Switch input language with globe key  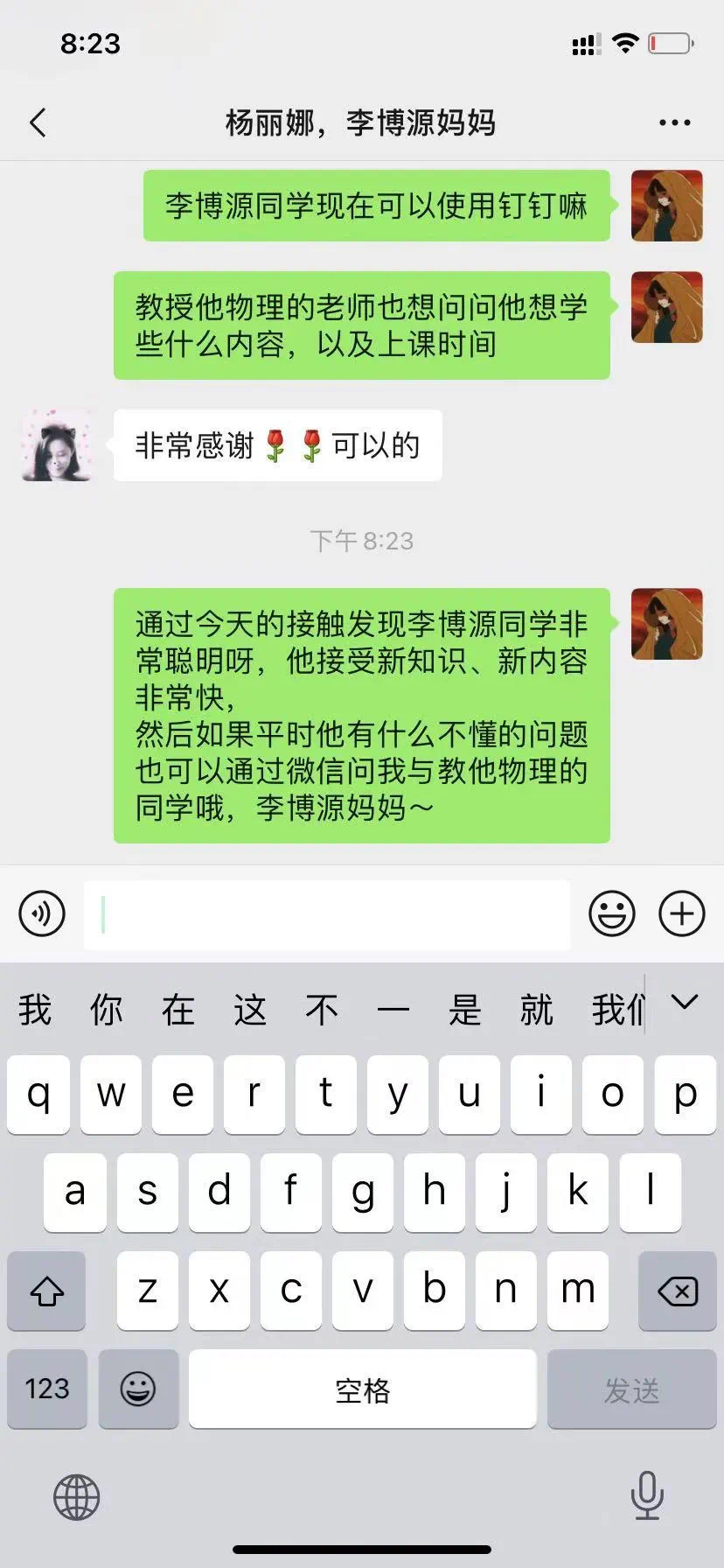tap(77, 1497)
